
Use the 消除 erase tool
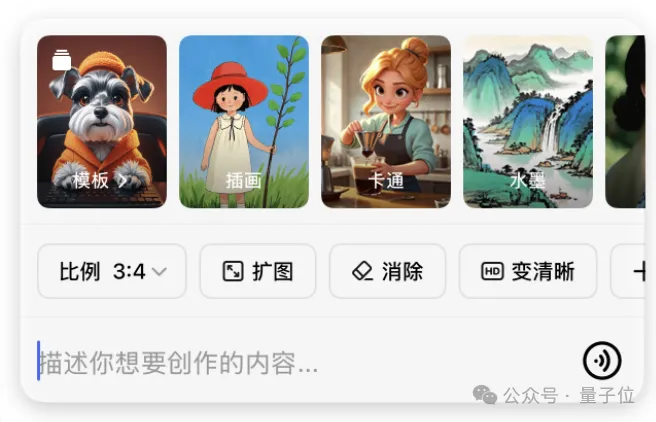coord(387,271)
